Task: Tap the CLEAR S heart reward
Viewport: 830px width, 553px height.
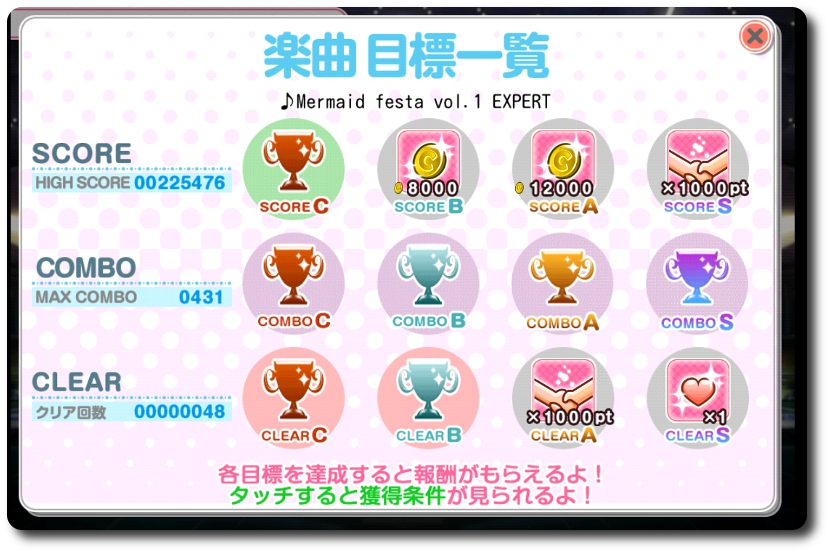Action: 697,398
